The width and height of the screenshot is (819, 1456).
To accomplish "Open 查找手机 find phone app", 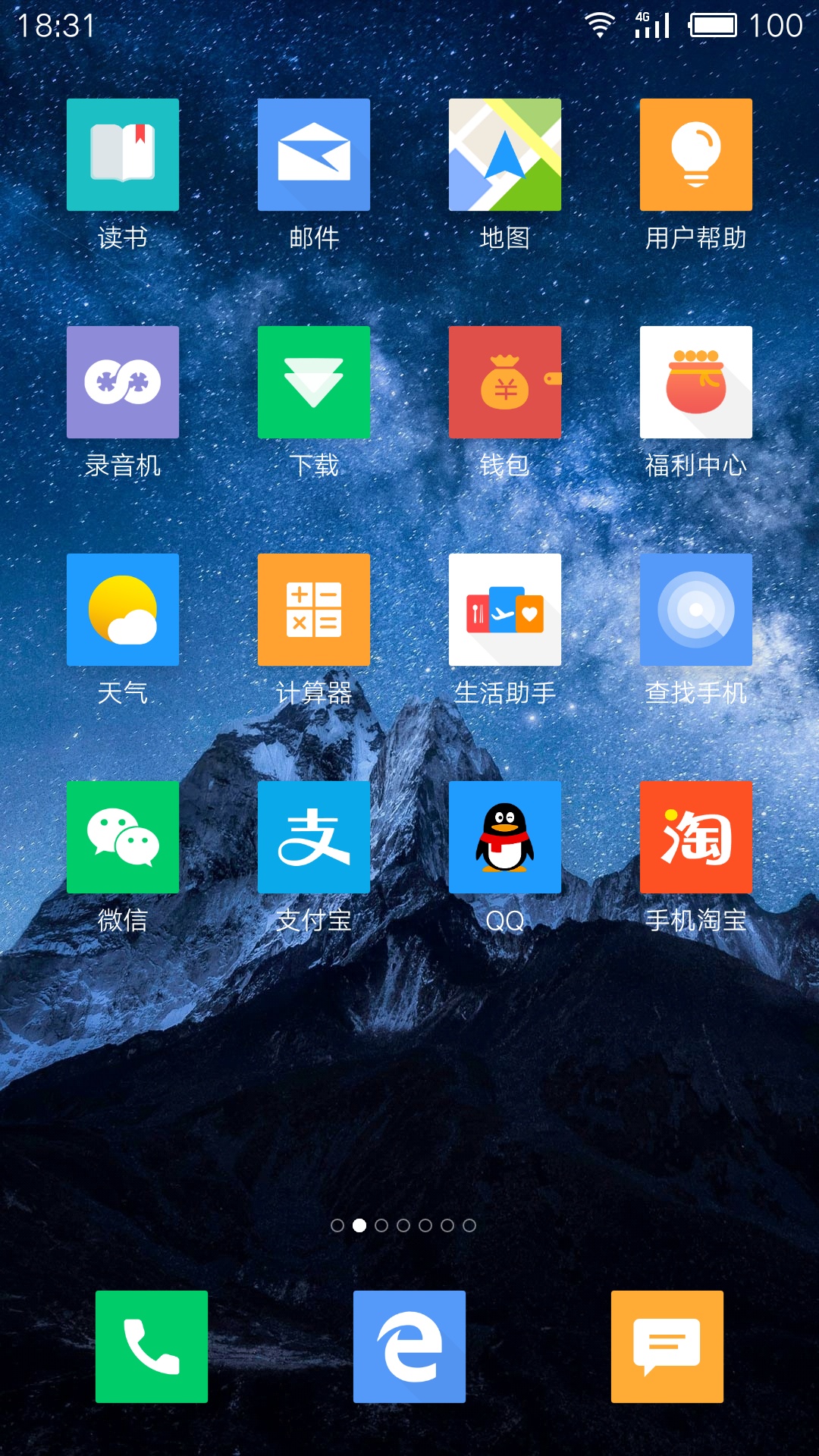I will [x=696, y=610].
